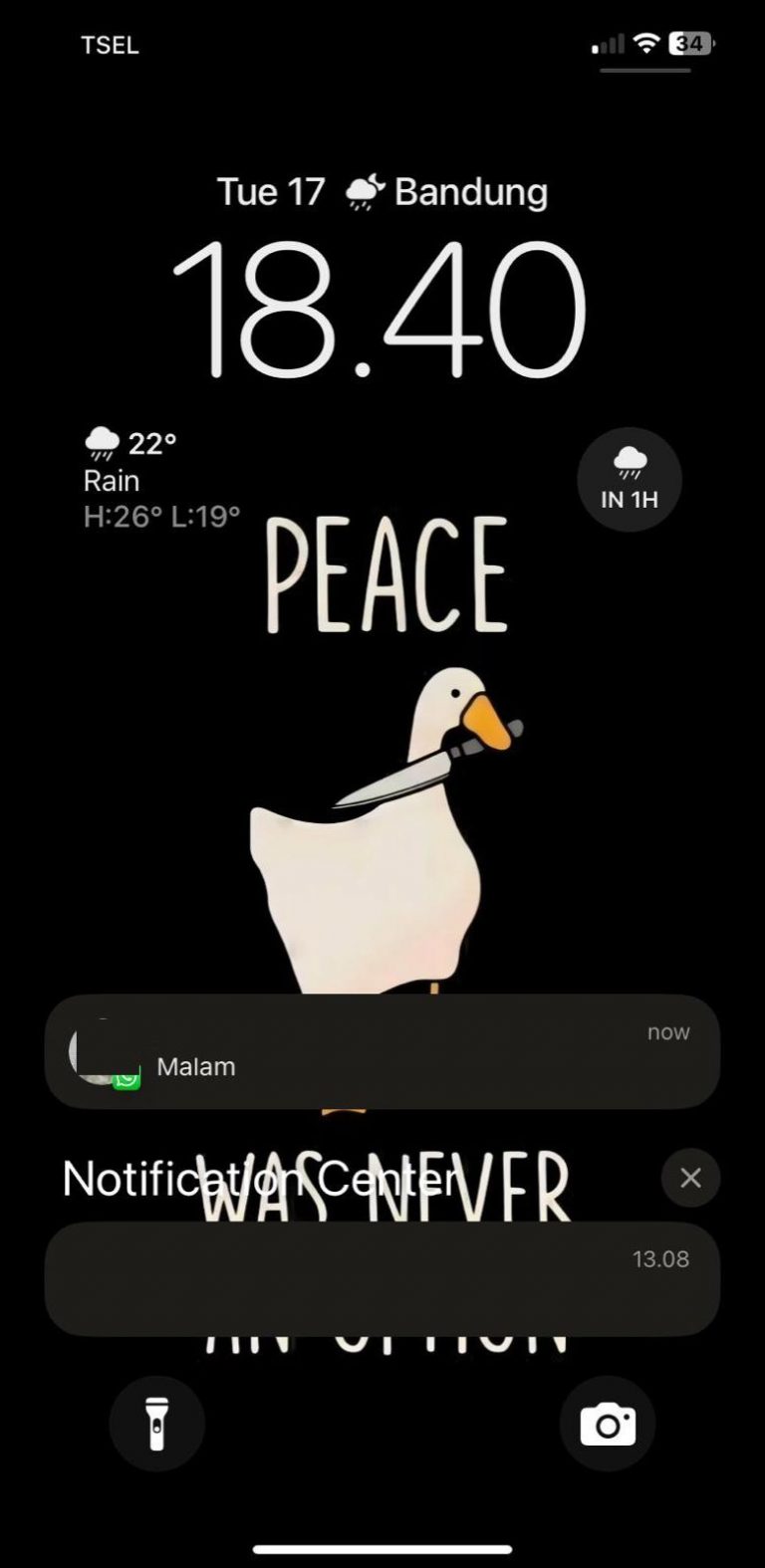This screenshot has height=1568, width=765.
Task: Clear Notification Center with the X button
Action: (690, 1178)
